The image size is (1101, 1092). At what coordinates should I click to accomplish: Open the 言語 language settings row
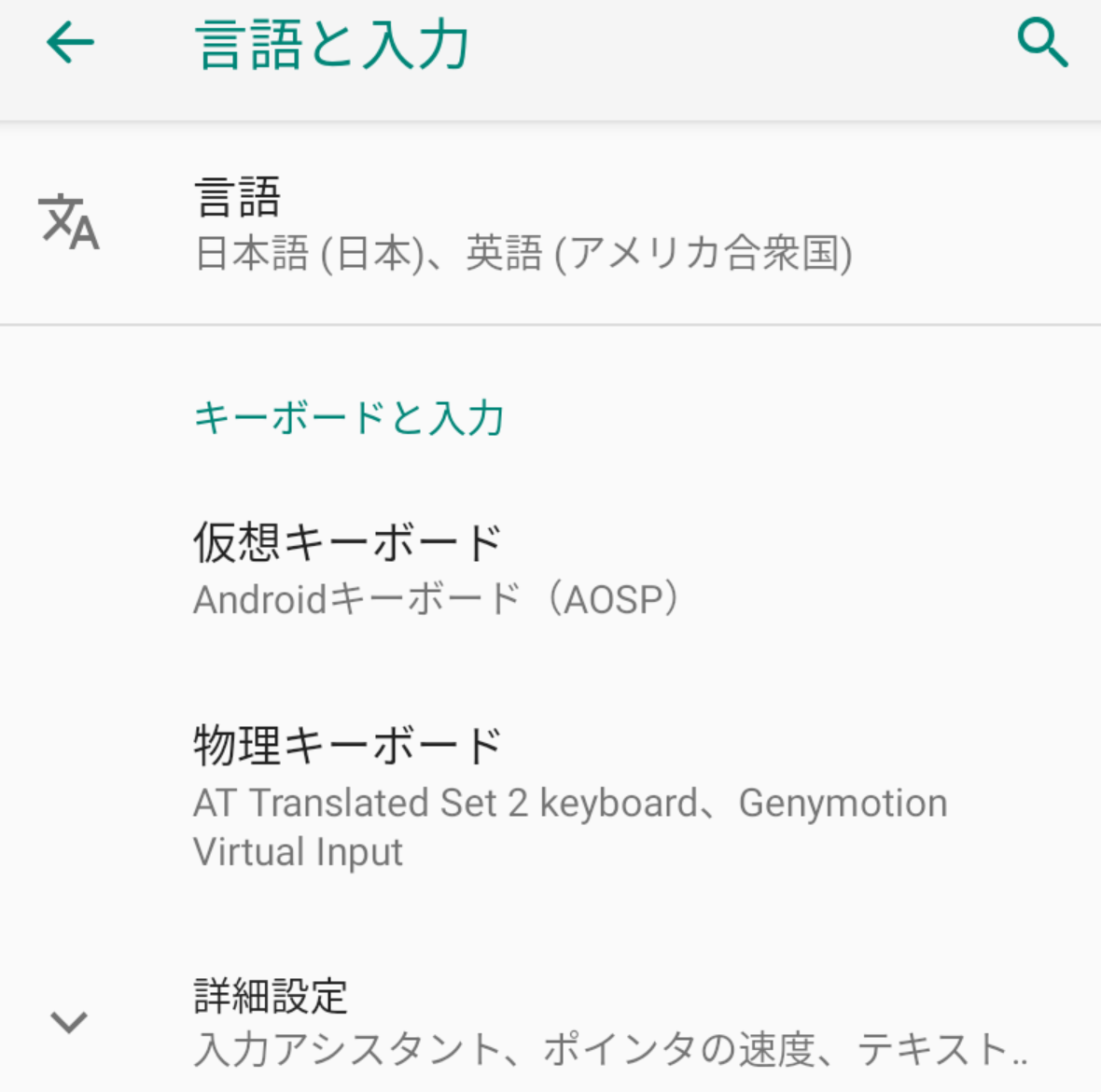point(523,224)
